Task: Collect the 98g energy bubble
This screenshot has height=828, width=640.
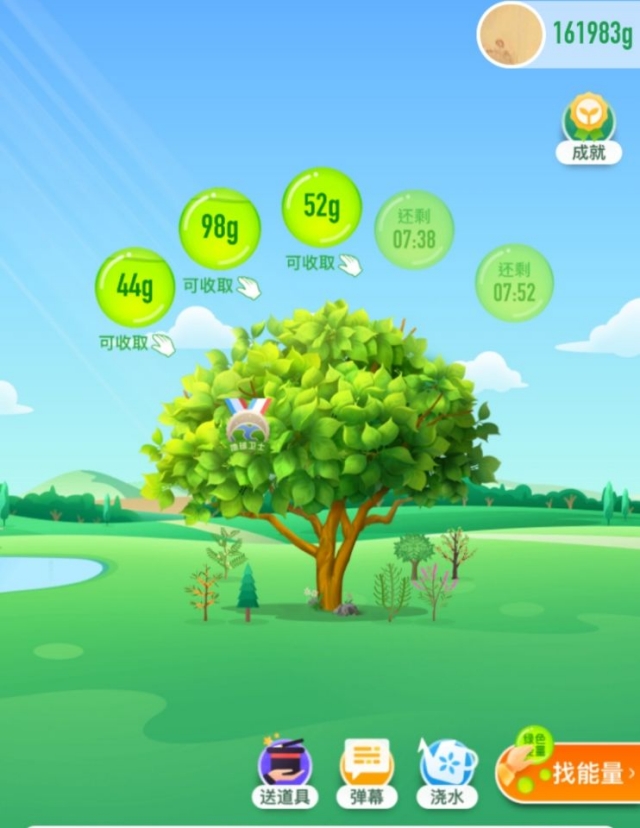Action: click(219, 228)
